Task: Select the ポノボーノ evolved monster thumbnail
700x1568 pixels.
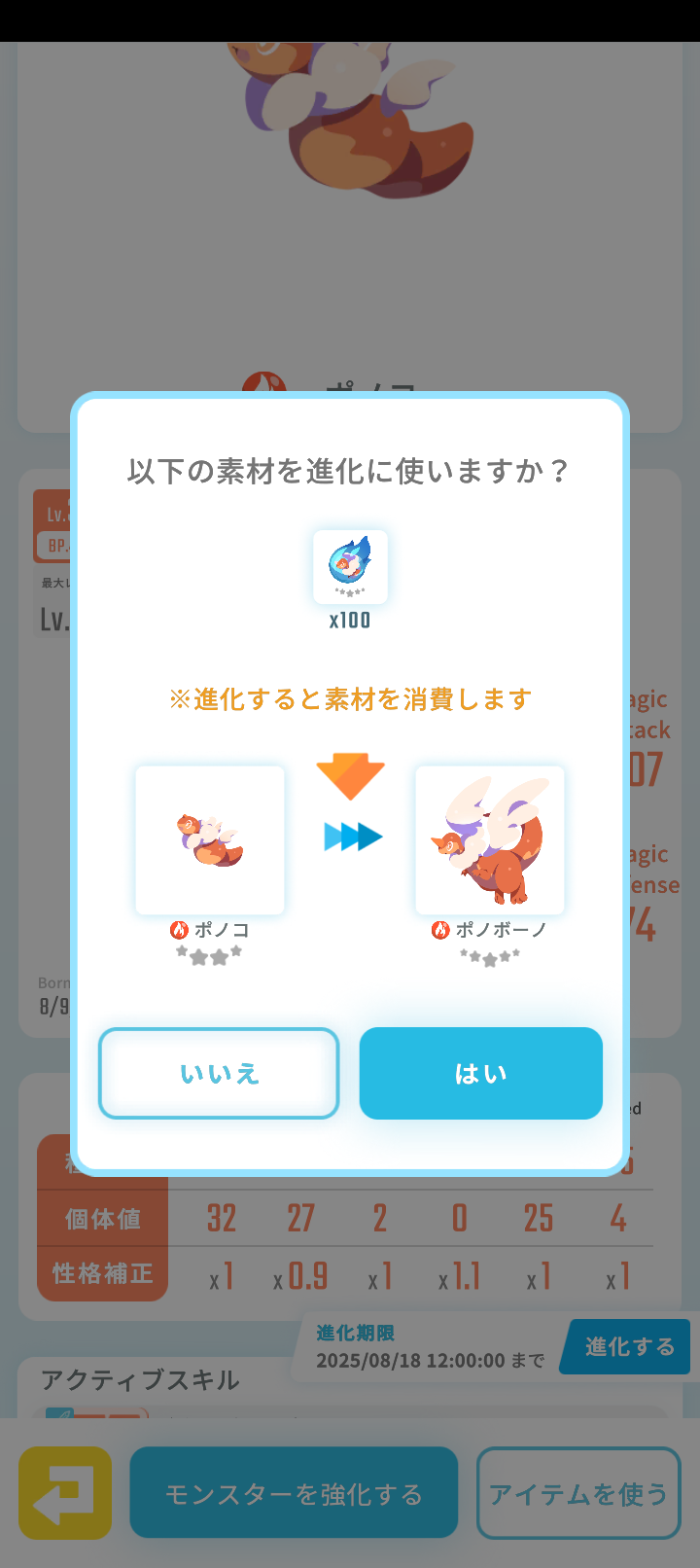Action: coord(489,839)
